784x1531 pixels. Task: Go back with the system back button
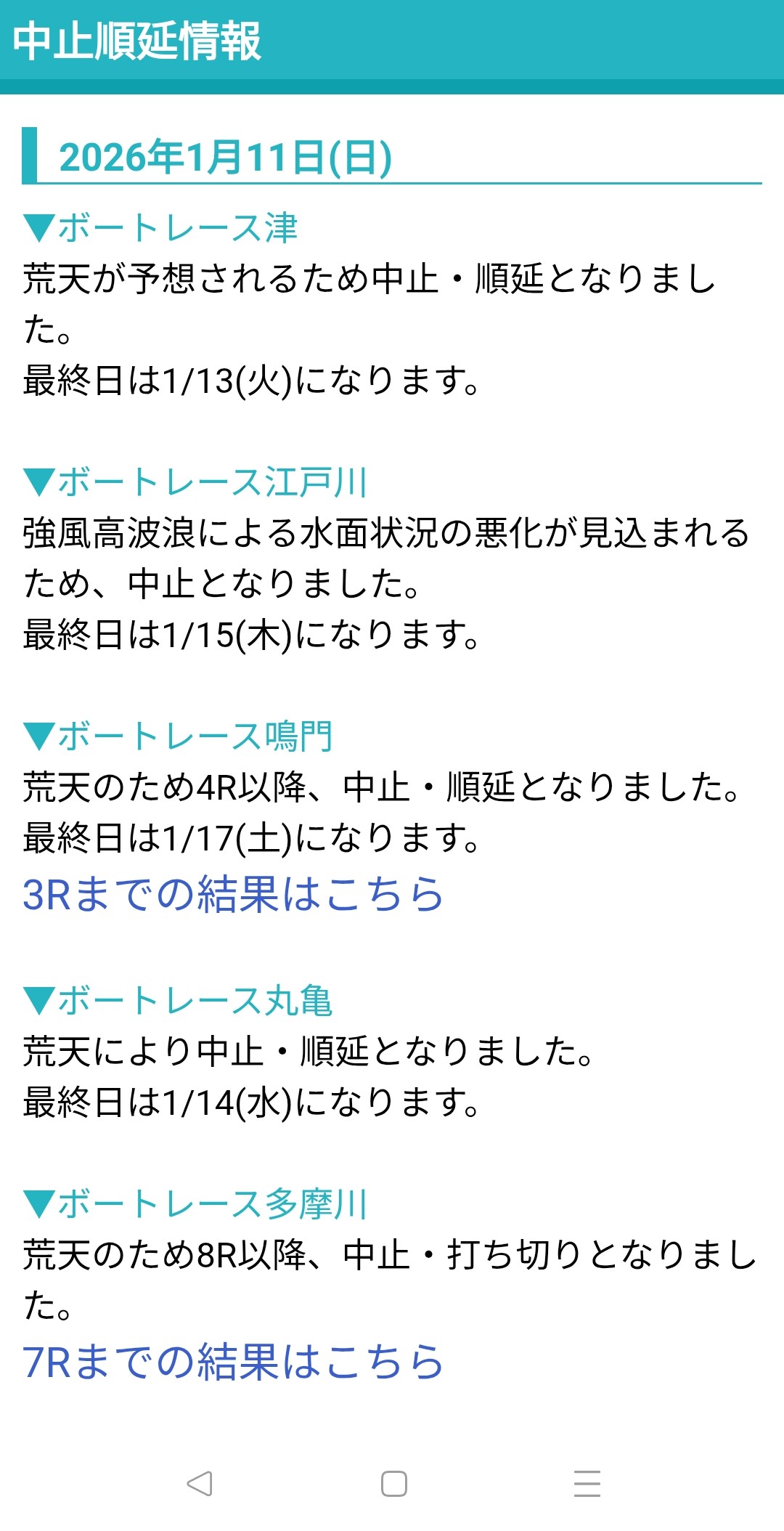(x=200, y=1483)
